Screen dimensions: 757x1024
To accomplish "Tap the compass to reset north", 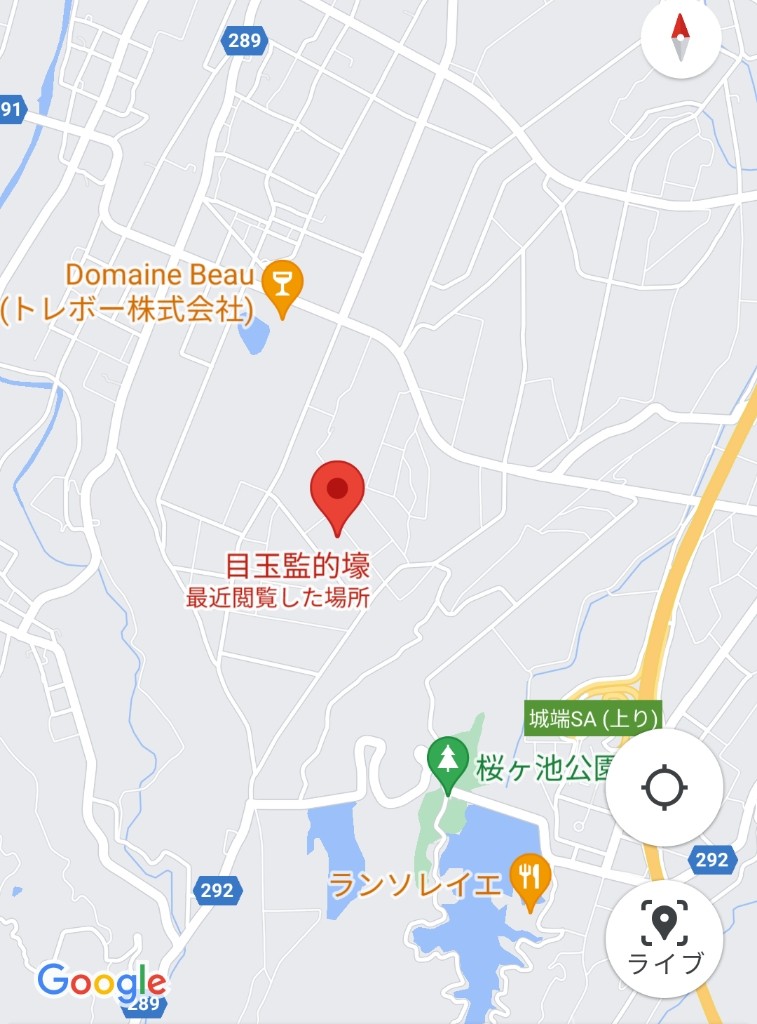I will (681, 40).
